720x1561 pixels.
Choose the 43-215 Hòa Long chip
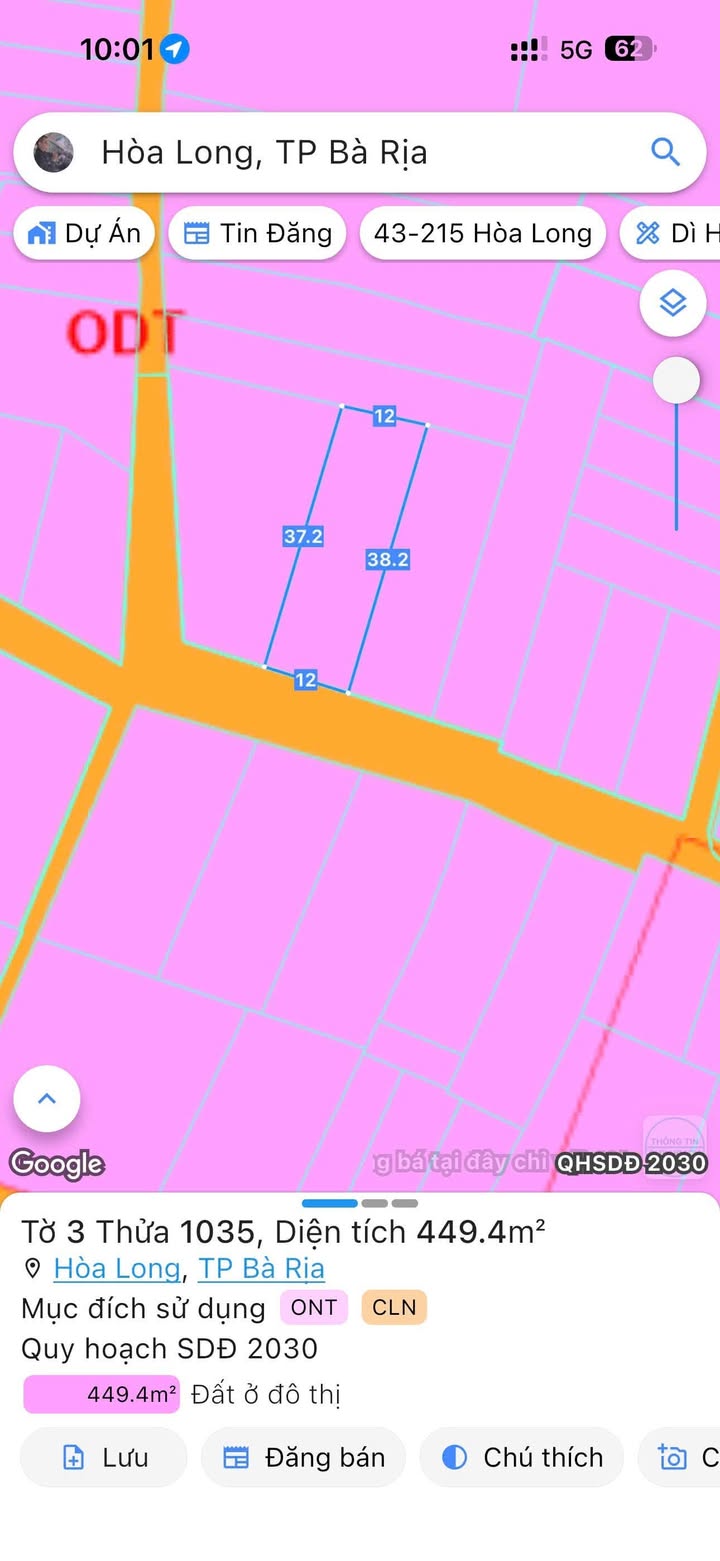pyautogui.click(x=482, y=233)
